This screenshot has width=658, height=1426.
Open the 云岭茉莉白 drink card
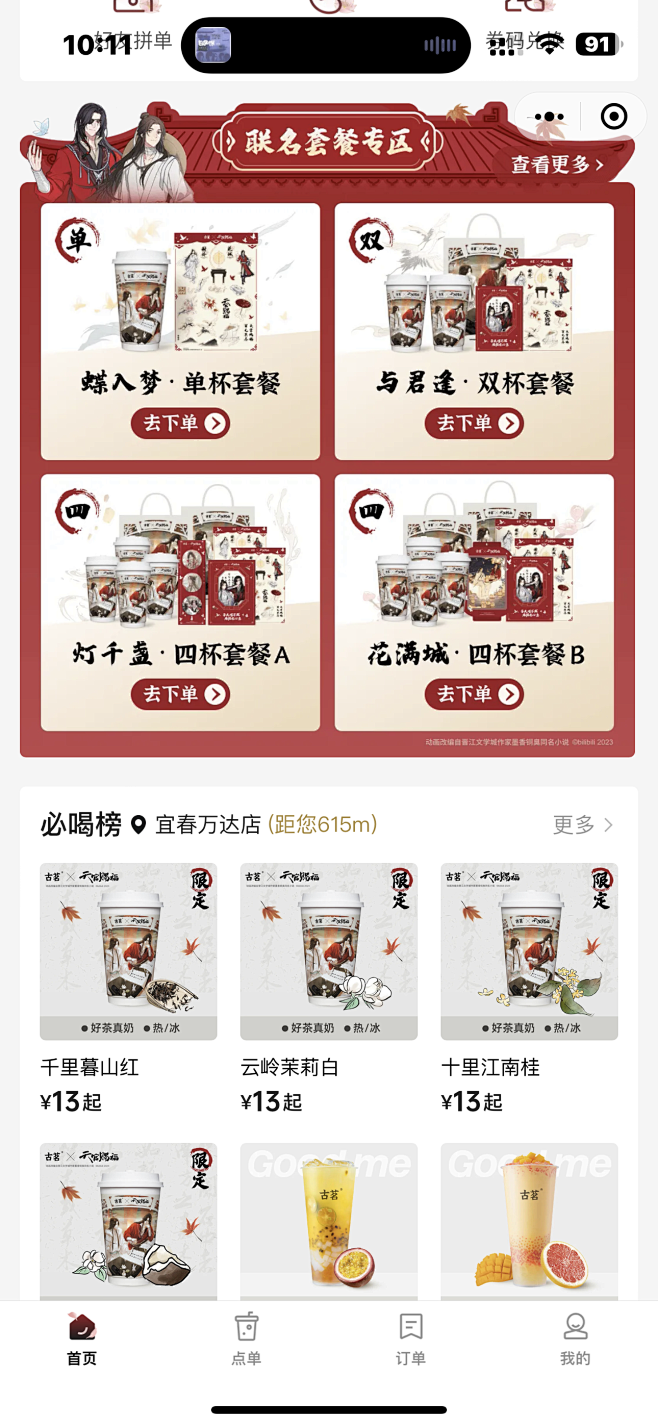pos(328,951)
